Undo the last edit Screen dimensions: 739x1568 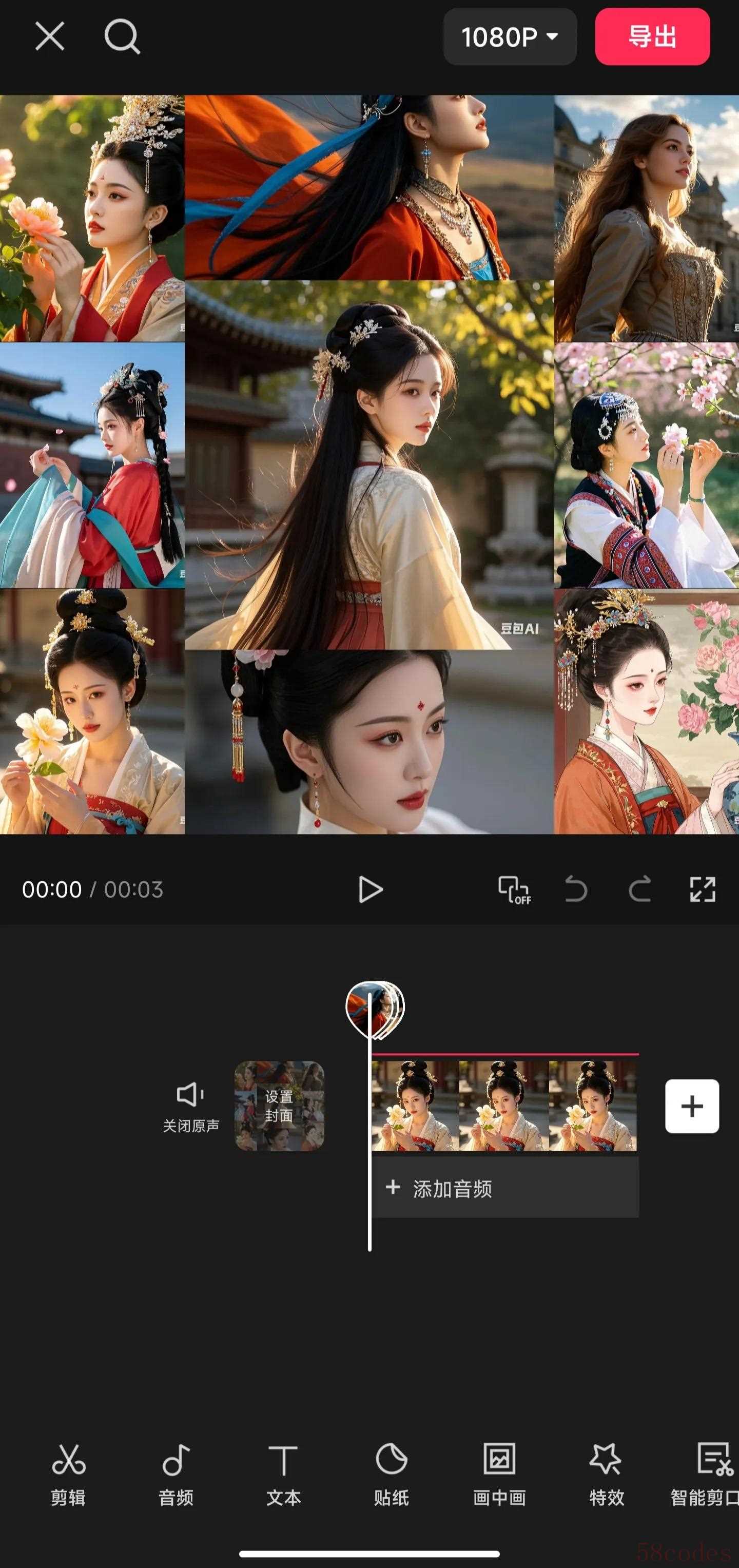point(575,889)
